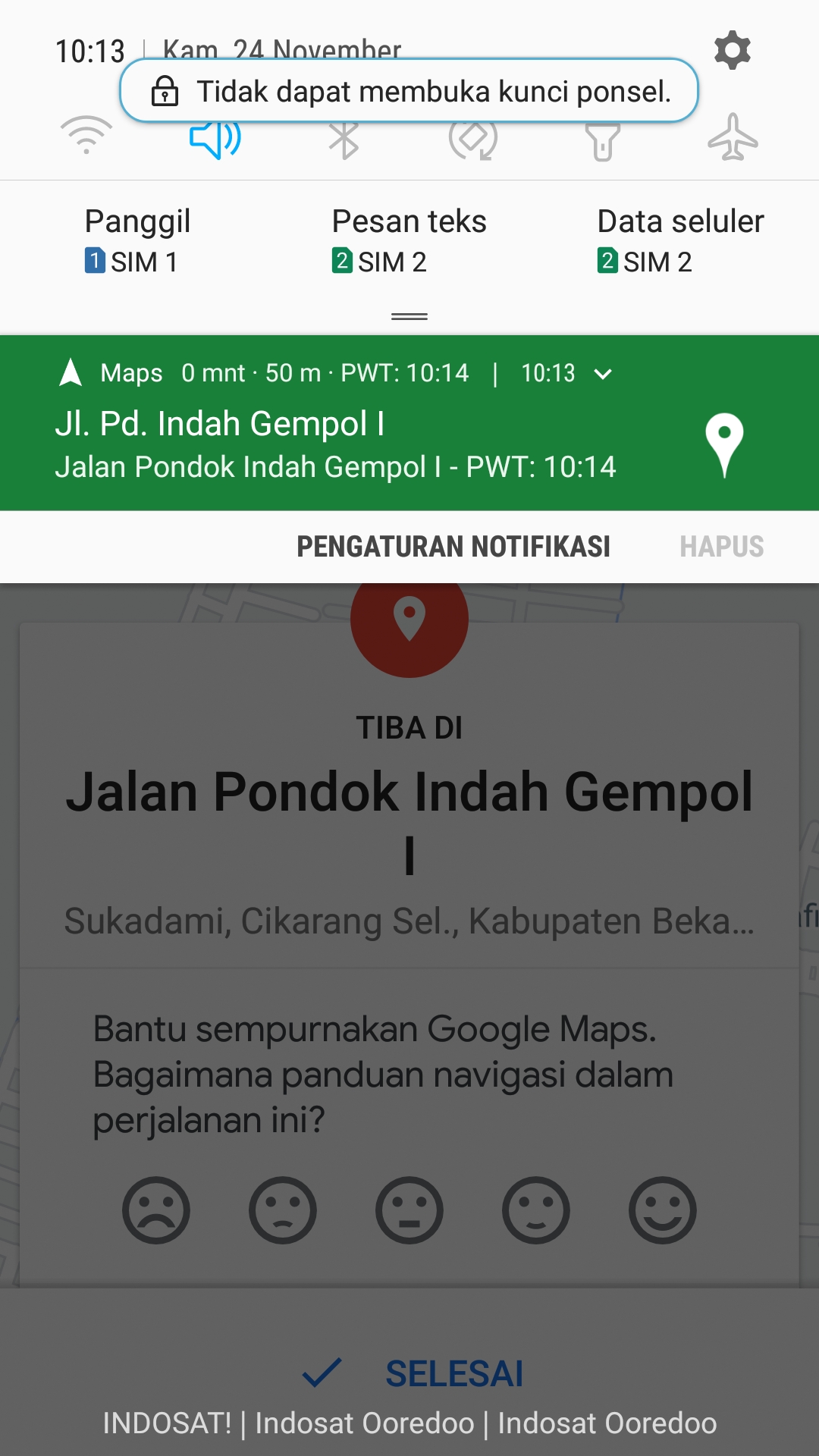
Task: Change the Data seluler SIM selection
Action: (680, 241)
